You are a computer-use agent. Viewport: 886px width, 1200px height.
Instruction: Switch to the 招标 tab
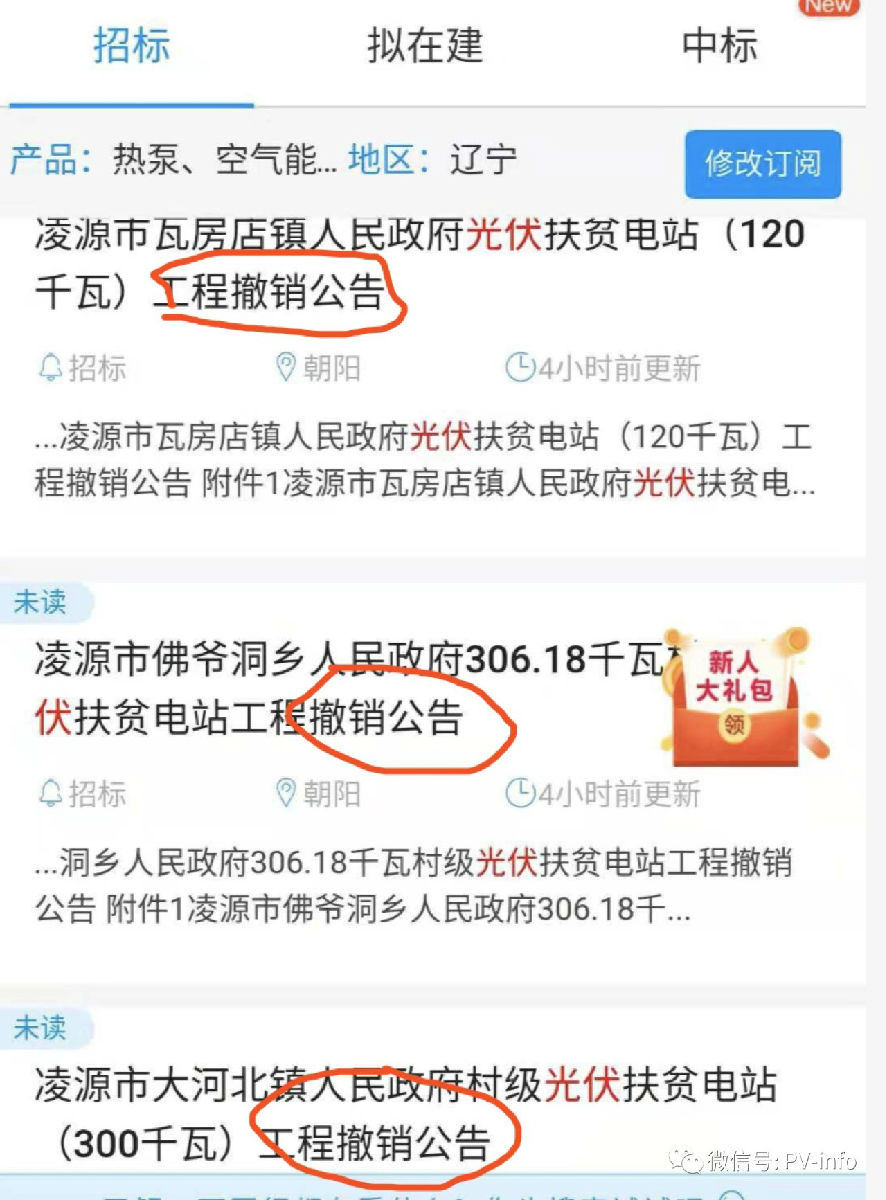(131, 47)
